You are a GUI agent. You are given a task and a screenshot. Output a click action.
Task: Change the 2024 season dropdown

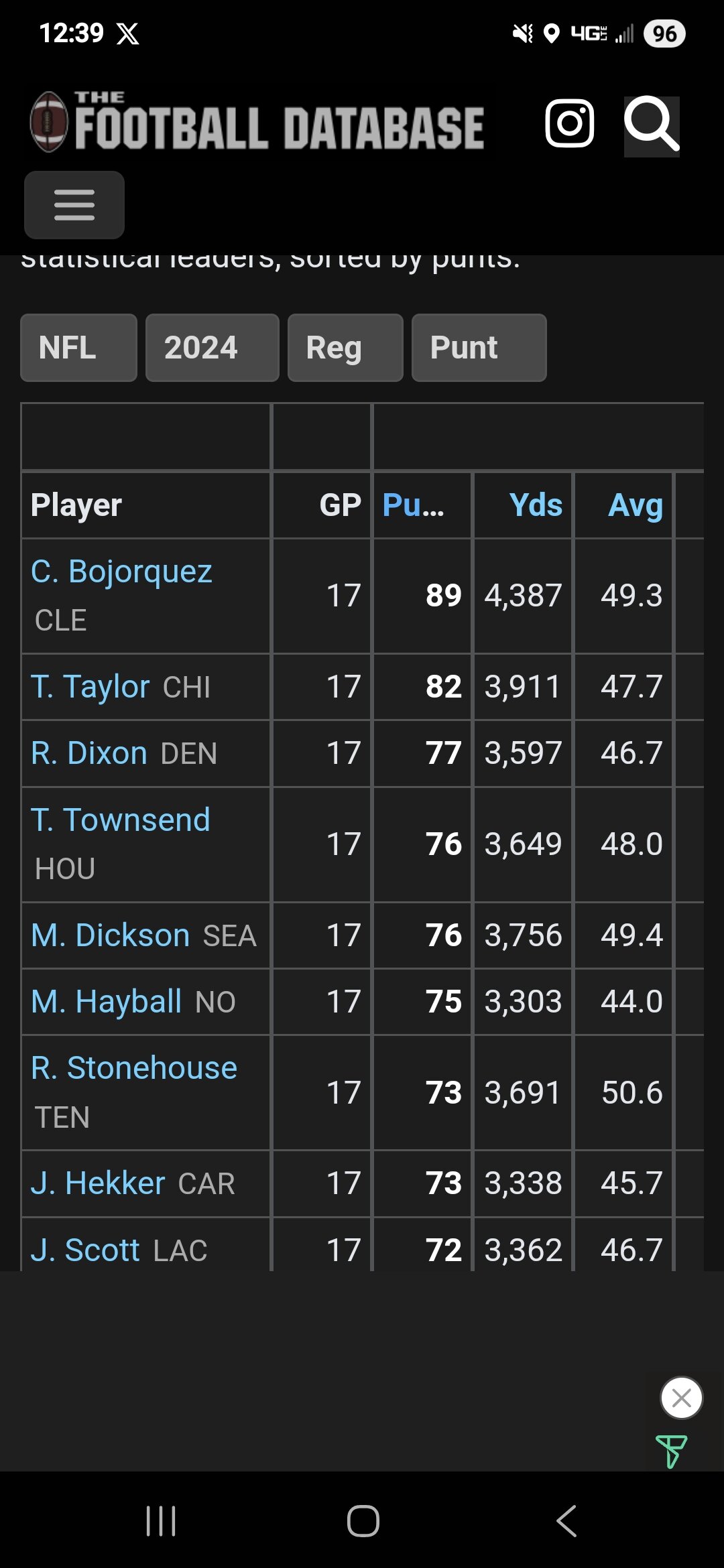213,348
